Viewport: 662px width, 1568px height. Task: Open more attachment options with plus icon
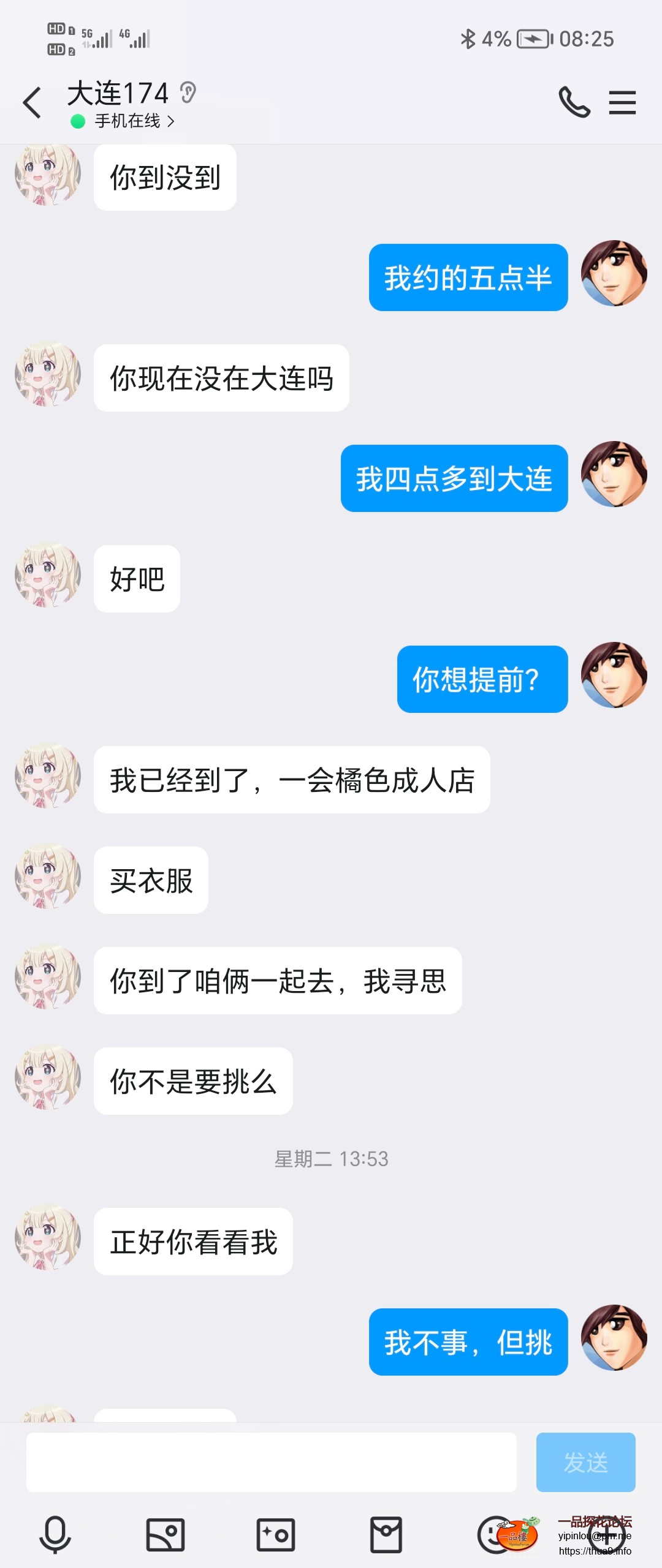coord(606,1535)
